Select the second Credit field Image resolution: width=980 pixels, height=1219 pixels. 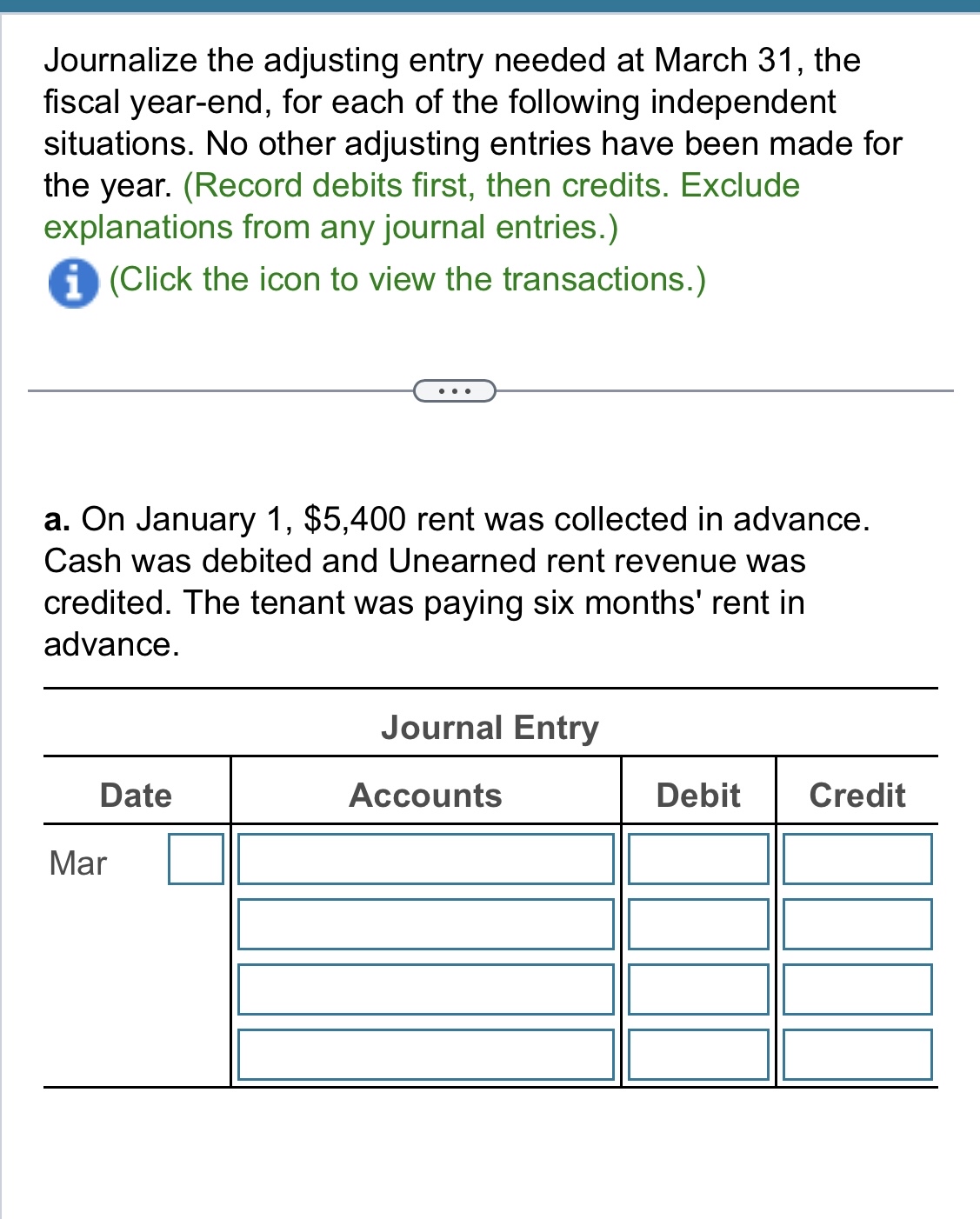coord(857,924)
